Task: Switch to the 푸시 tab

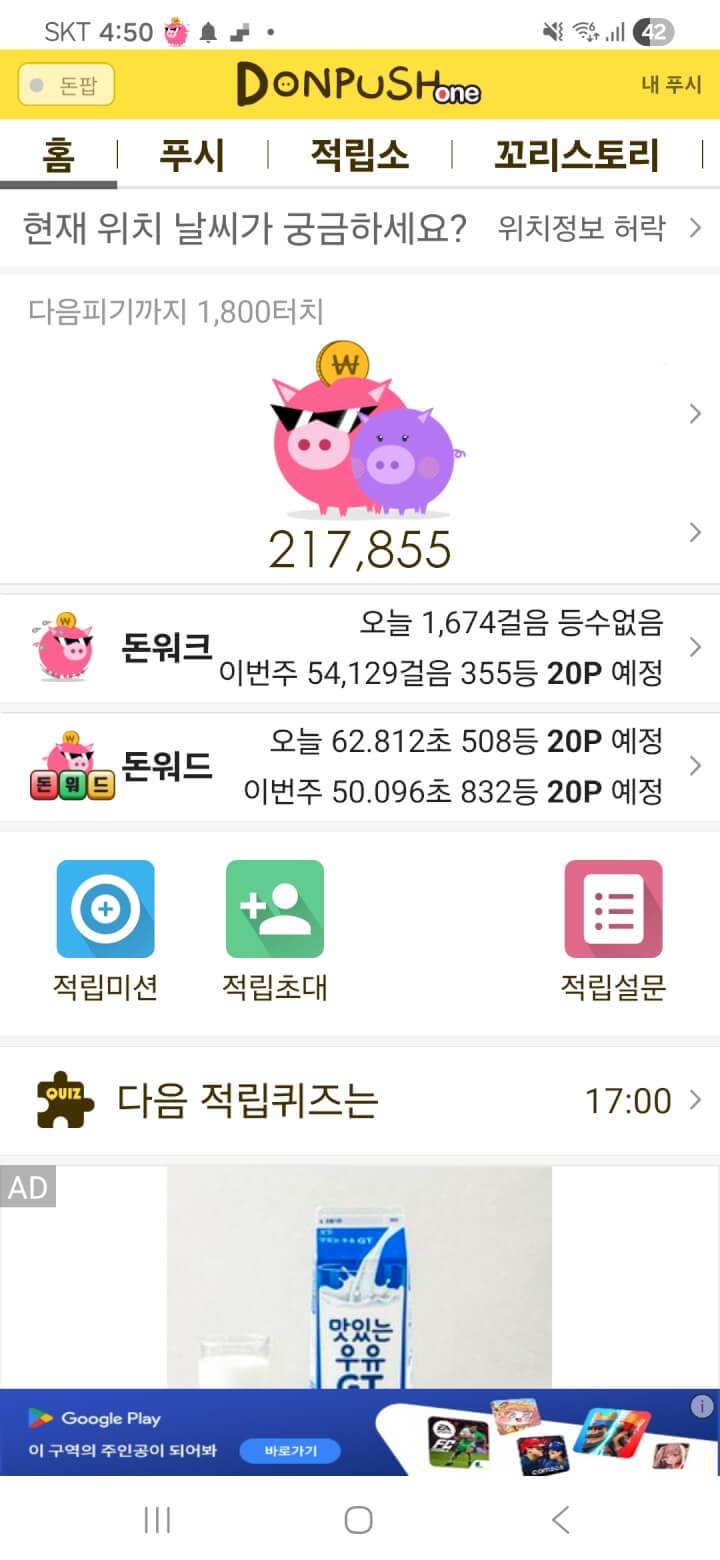Action: [x=192, y=156]
